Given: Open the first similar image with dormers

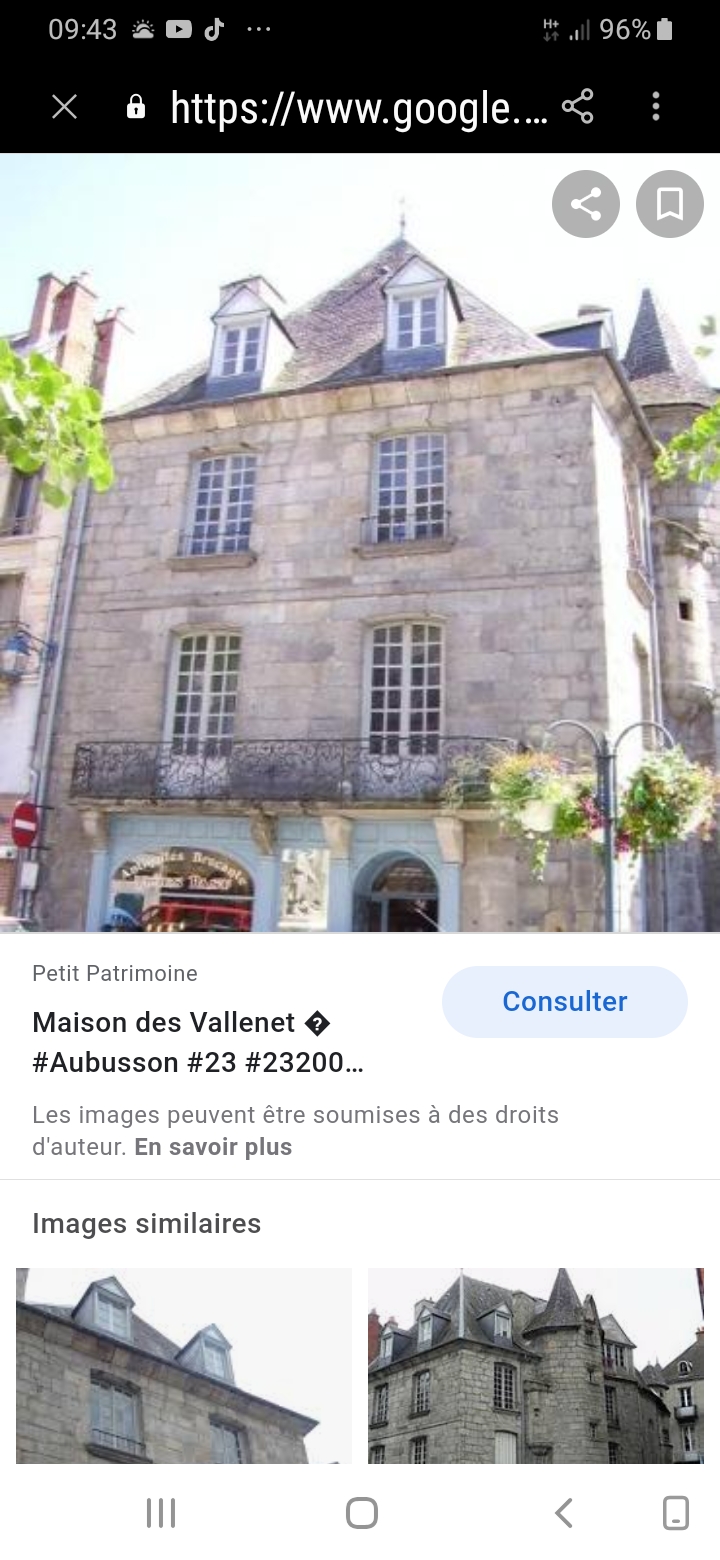Looking at the screenshot, I should pyautogui.click(x=184, y=1366).
